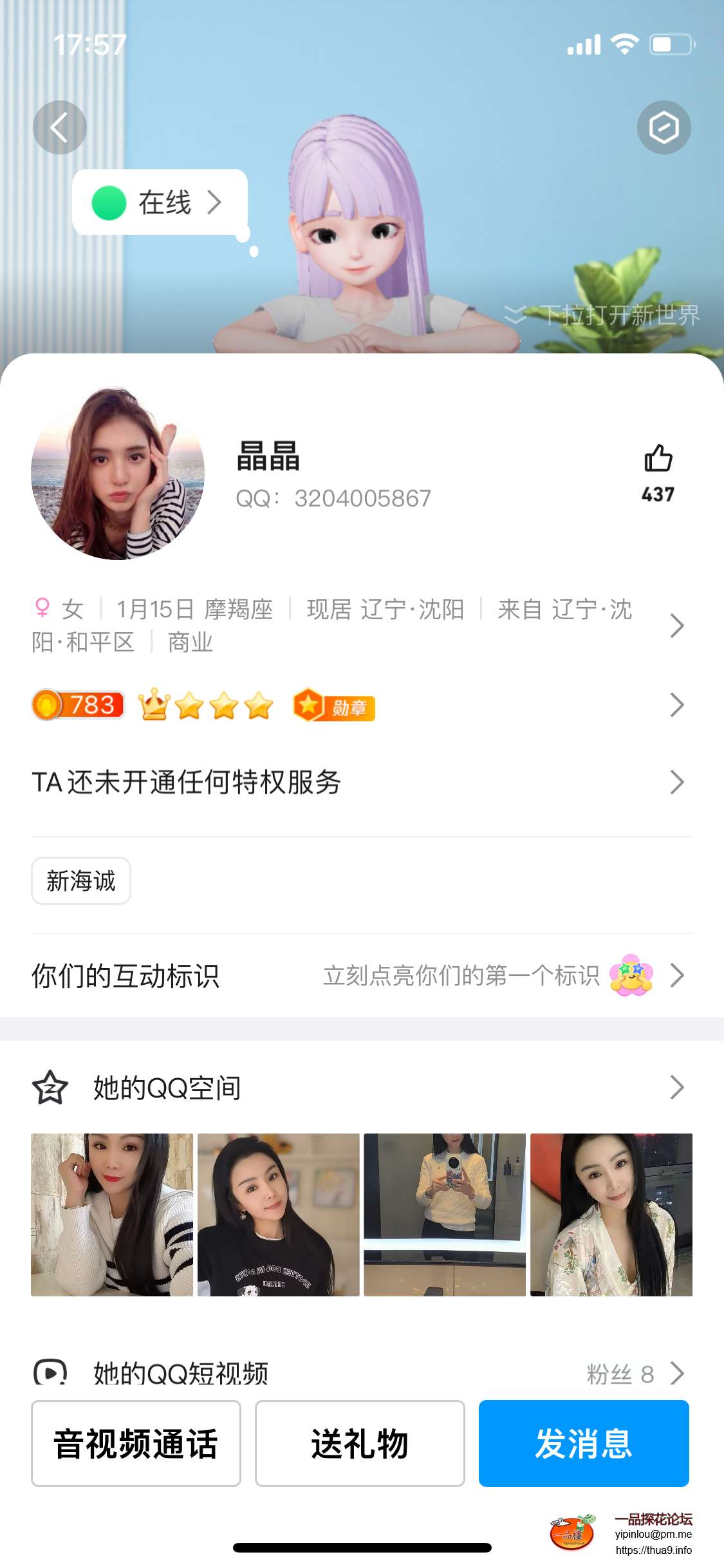This screenshot has height=1568, width=724.
Task: Go back using the arrow icon
Action: (59, 127)
